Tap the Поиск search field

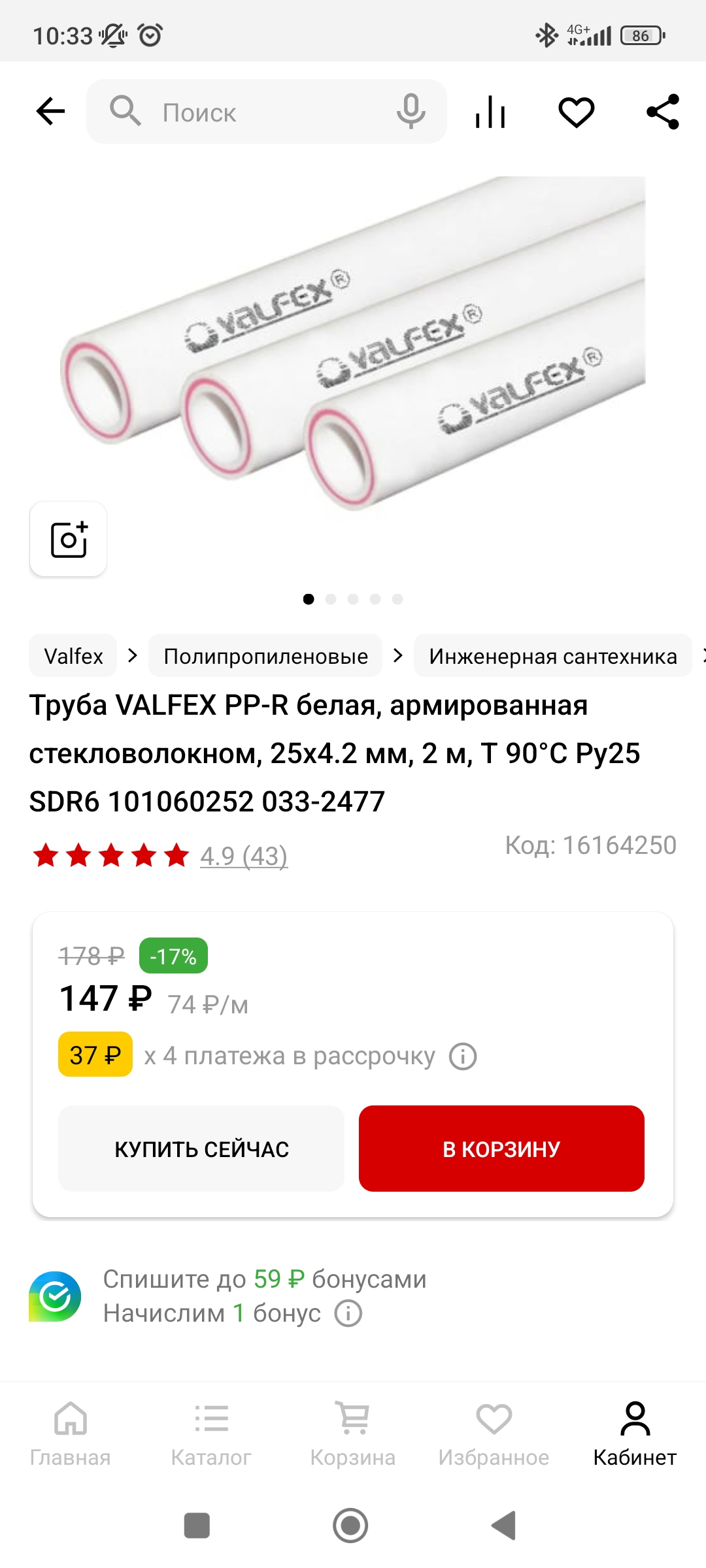pos(261,112)
